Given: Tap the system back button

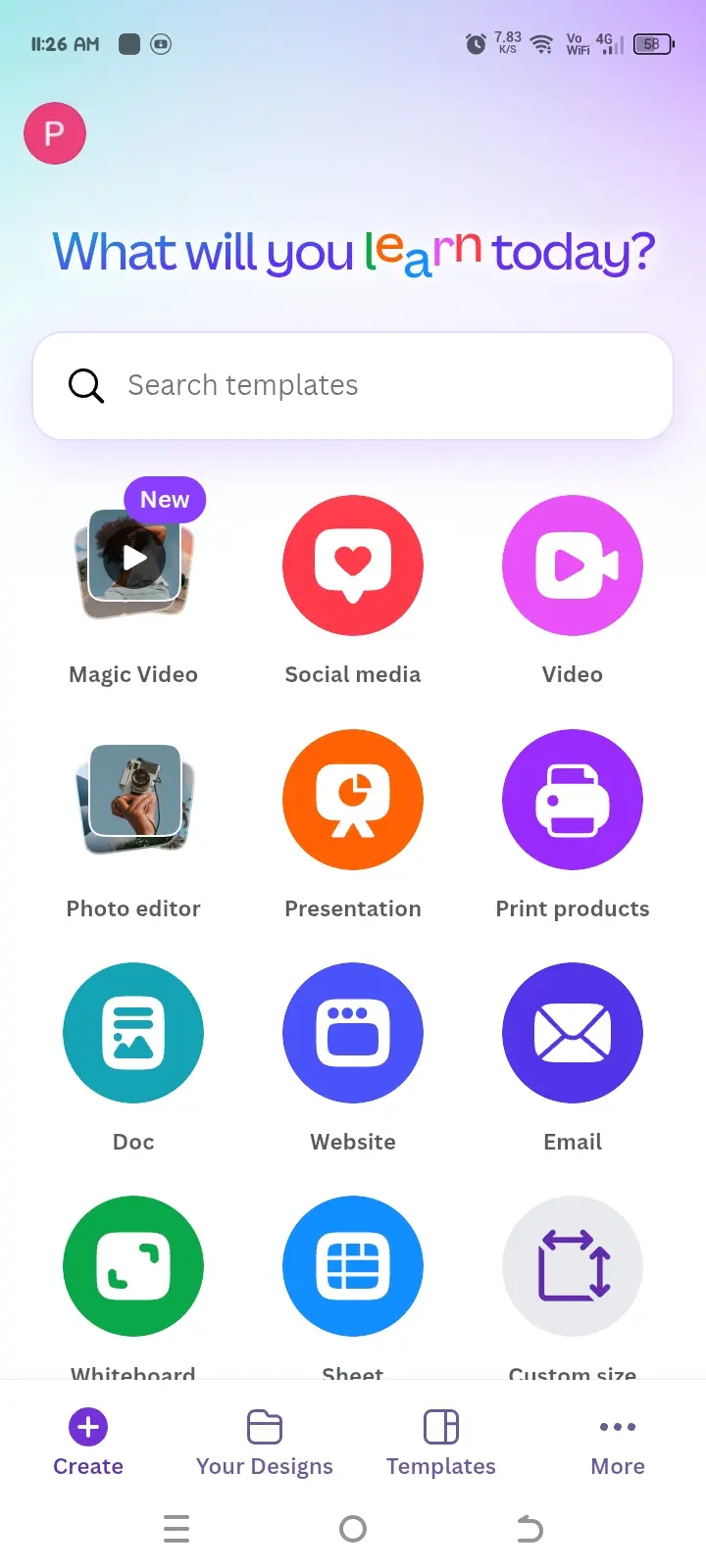Looking at the screenshot, I should point(529,1529).
